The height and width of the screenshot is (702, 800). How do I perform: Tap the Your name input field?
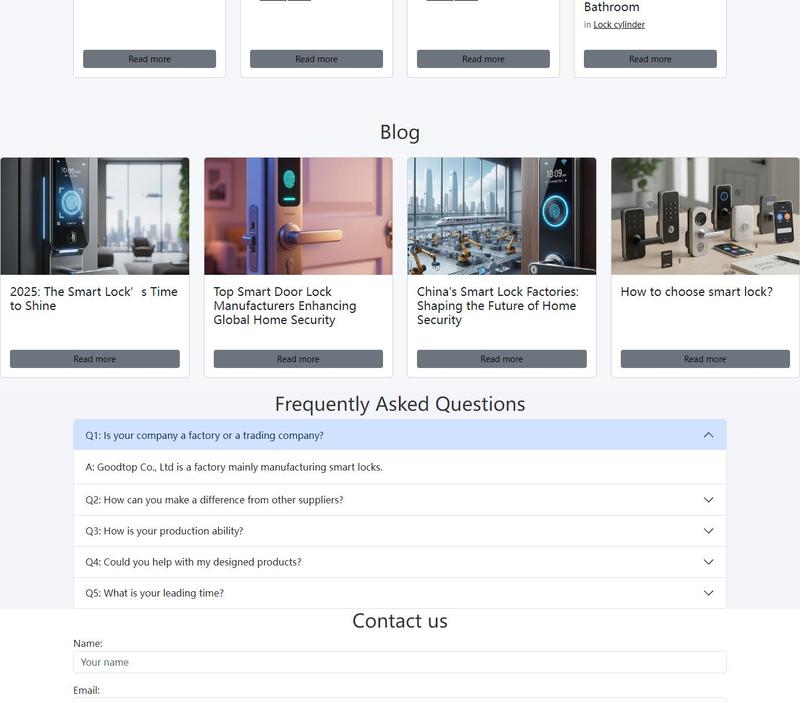399,662
